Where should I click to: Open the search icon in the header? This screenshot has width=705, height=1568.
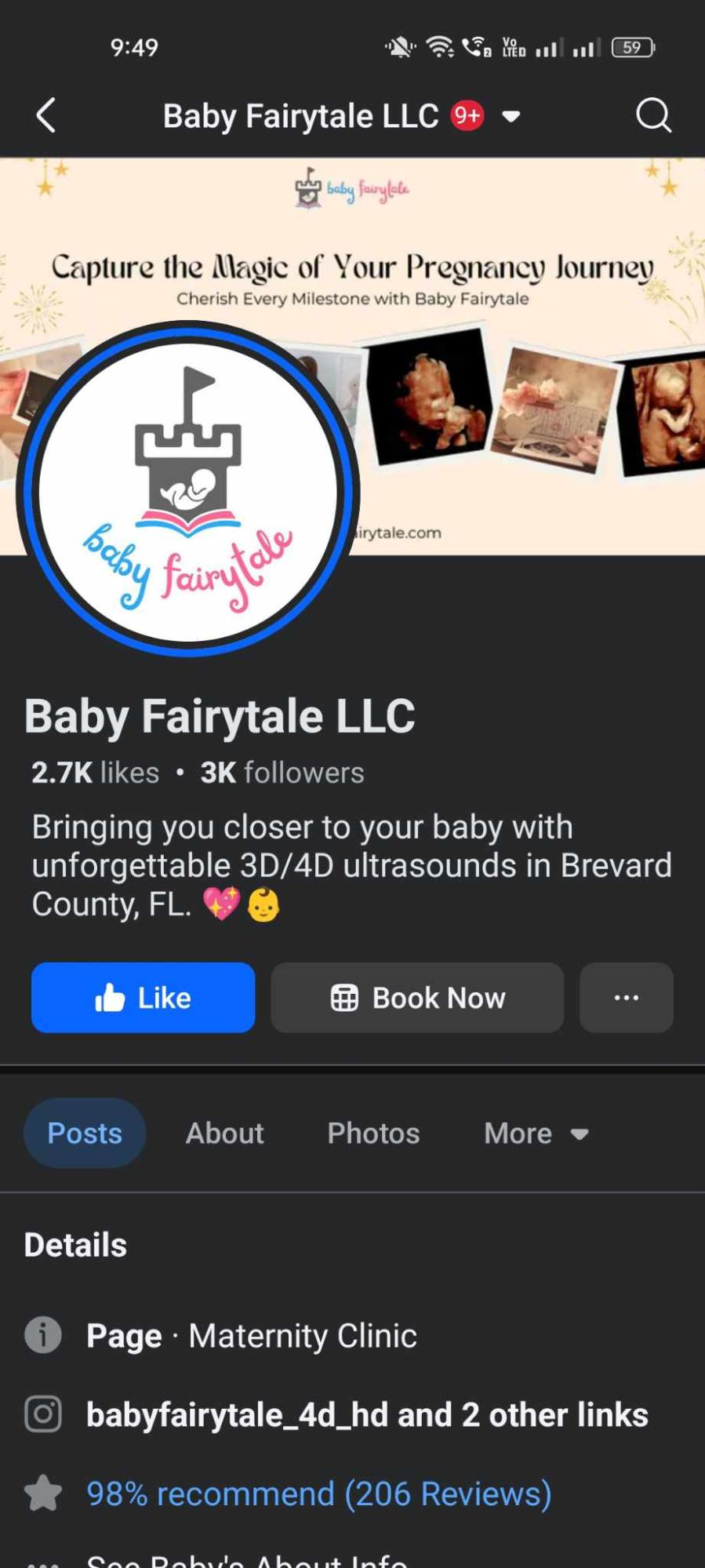pyautogui.click(x=652, y=116)
